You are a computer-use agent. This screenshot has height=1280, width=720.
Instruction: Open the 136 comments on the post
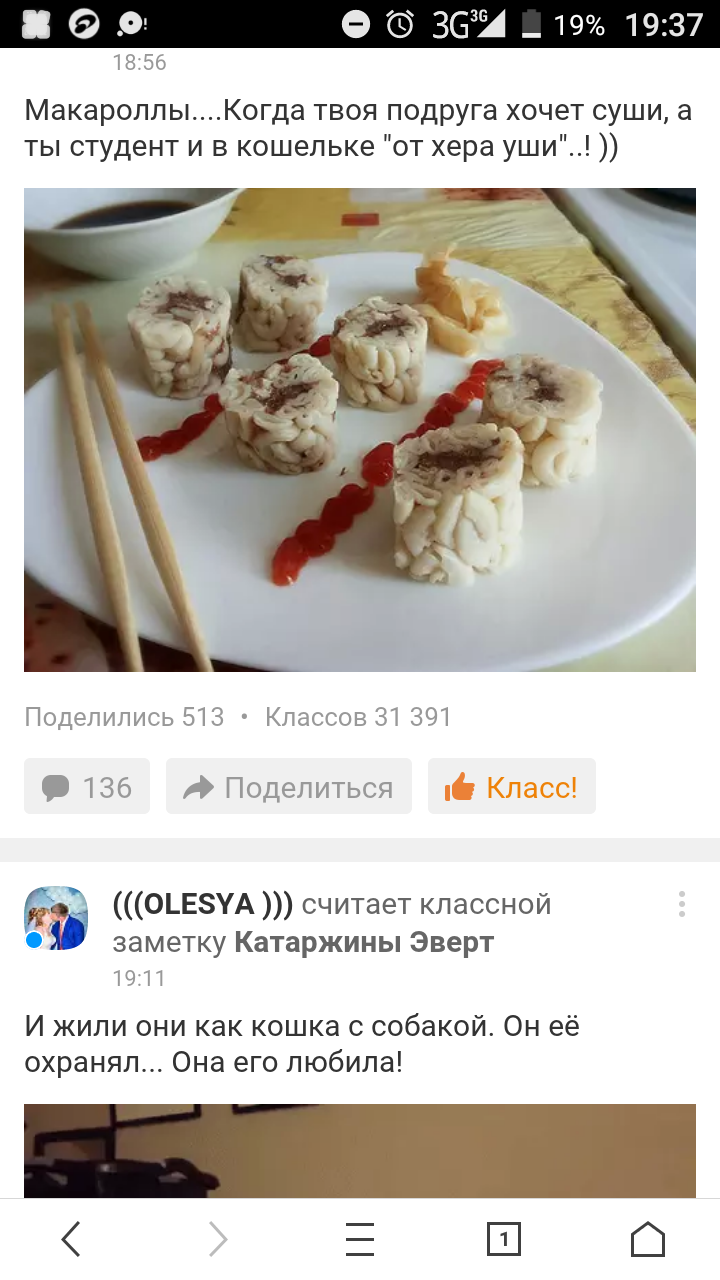point(87,787)
